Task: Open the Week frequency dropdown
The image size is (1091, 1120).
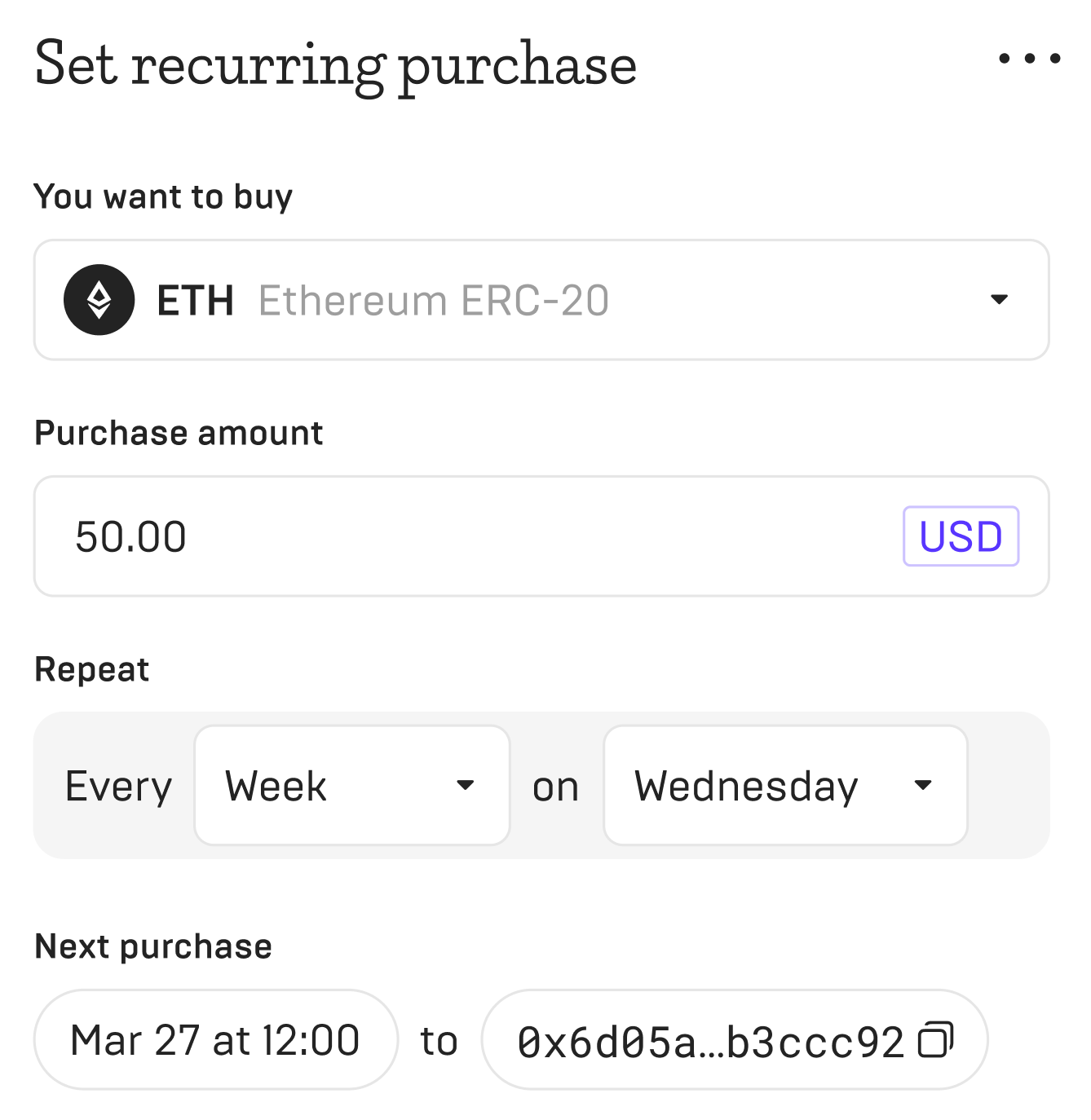Action: click(x=351, y=785)
